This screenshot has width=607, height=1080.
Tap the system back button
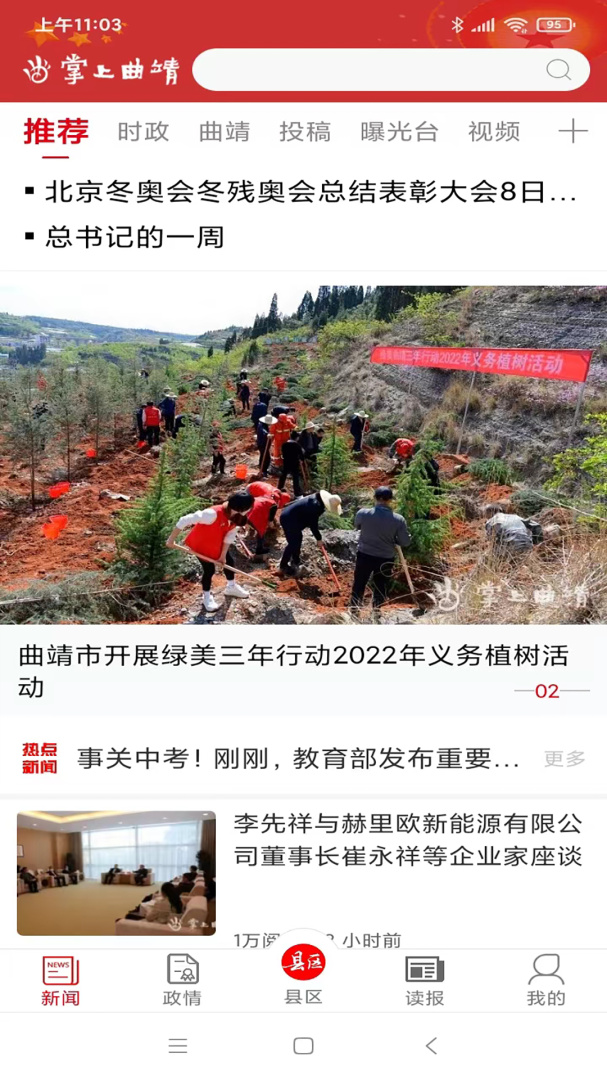coord(431,1046)
